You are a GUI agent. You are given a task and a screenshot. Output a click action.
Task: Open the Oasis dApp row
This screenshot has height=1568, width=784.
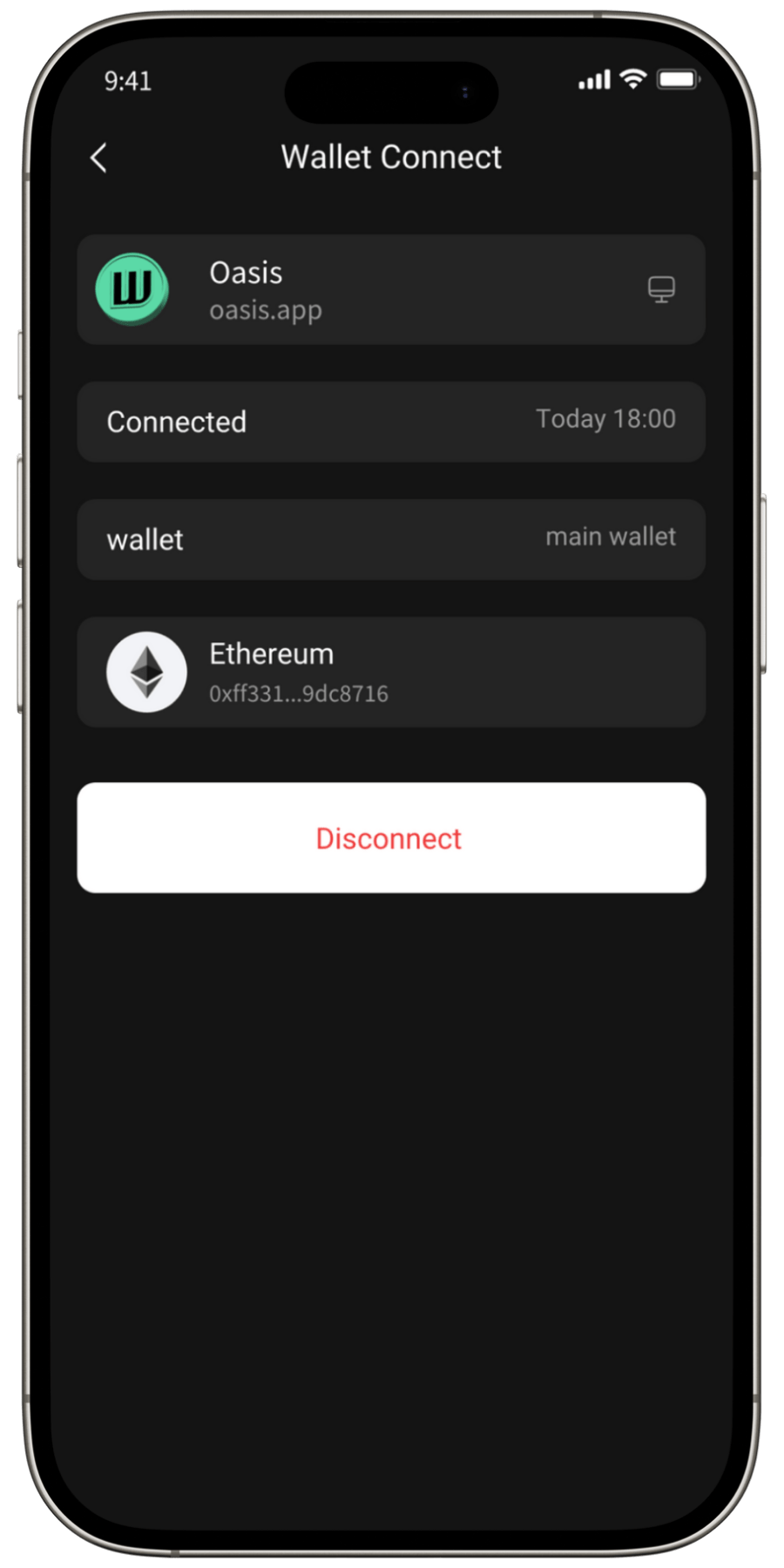pyautogui.click(x=390, y=290)
